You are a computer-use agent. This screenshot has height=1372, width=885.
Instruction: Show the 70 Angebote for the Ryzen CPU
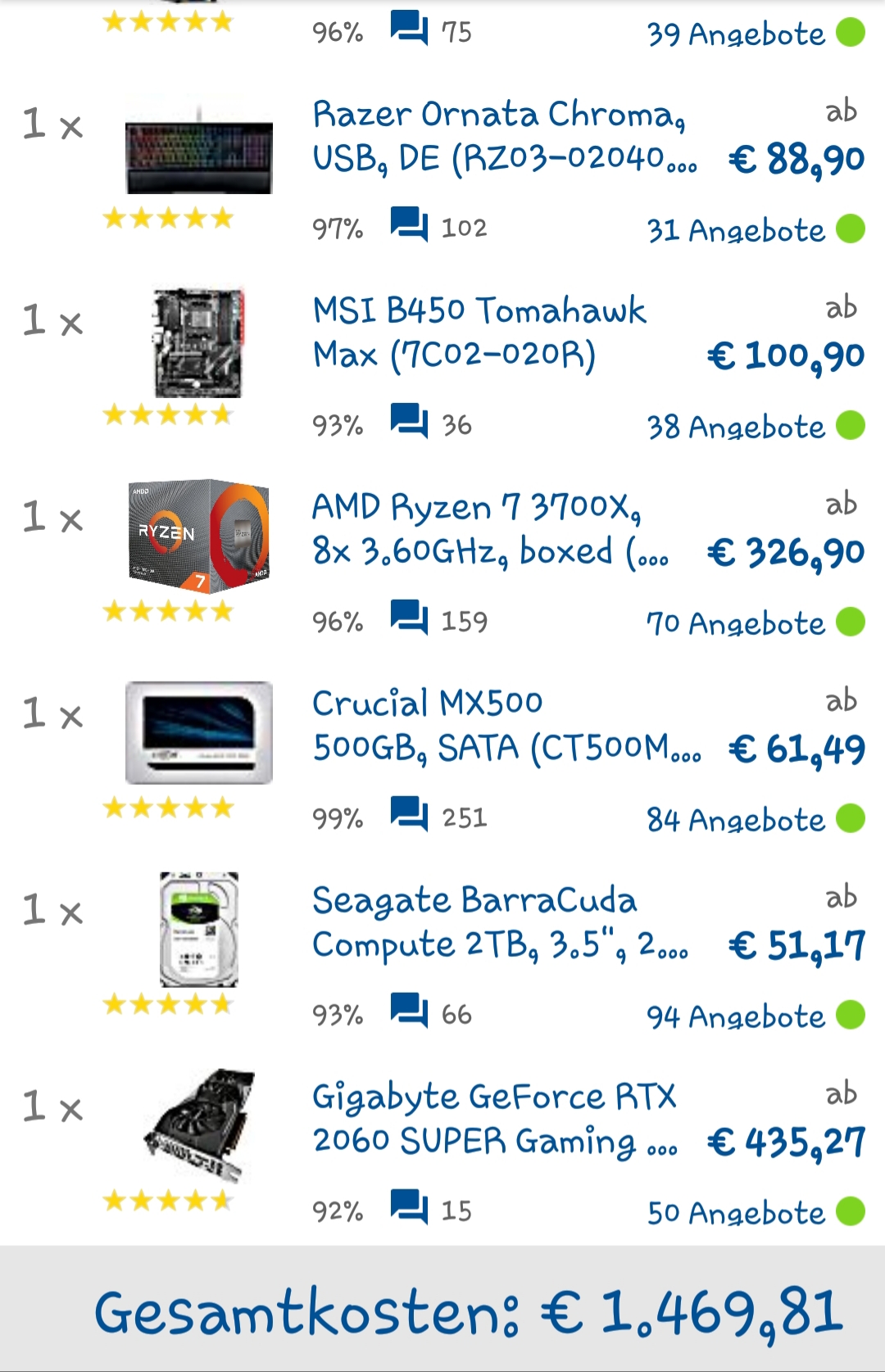click(x=735, y=623)
